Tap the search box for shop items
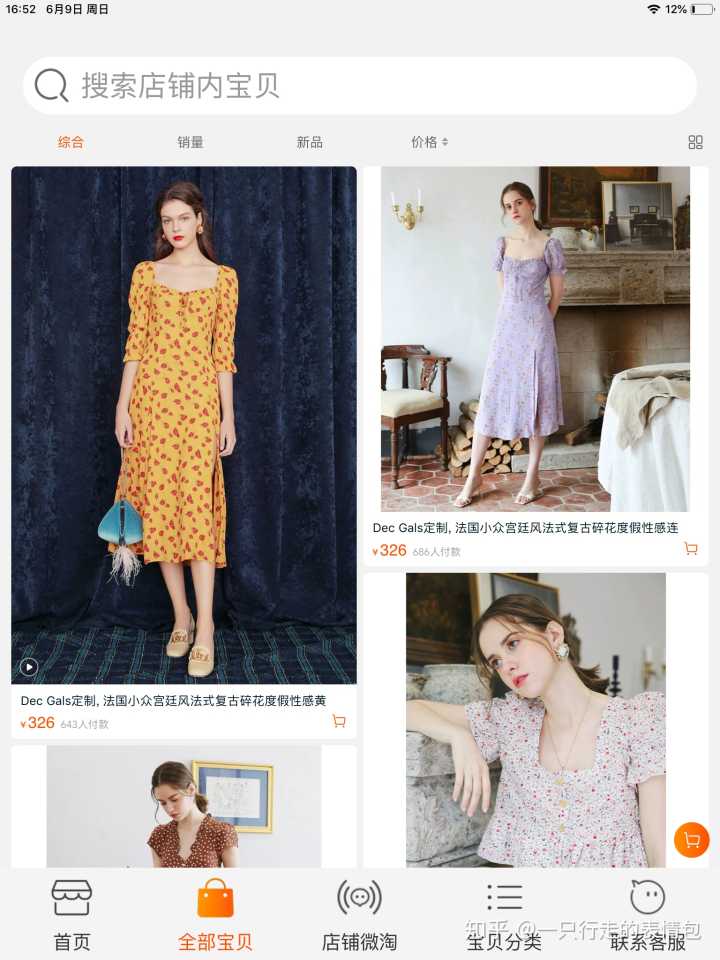 click(x=360, y=86)
